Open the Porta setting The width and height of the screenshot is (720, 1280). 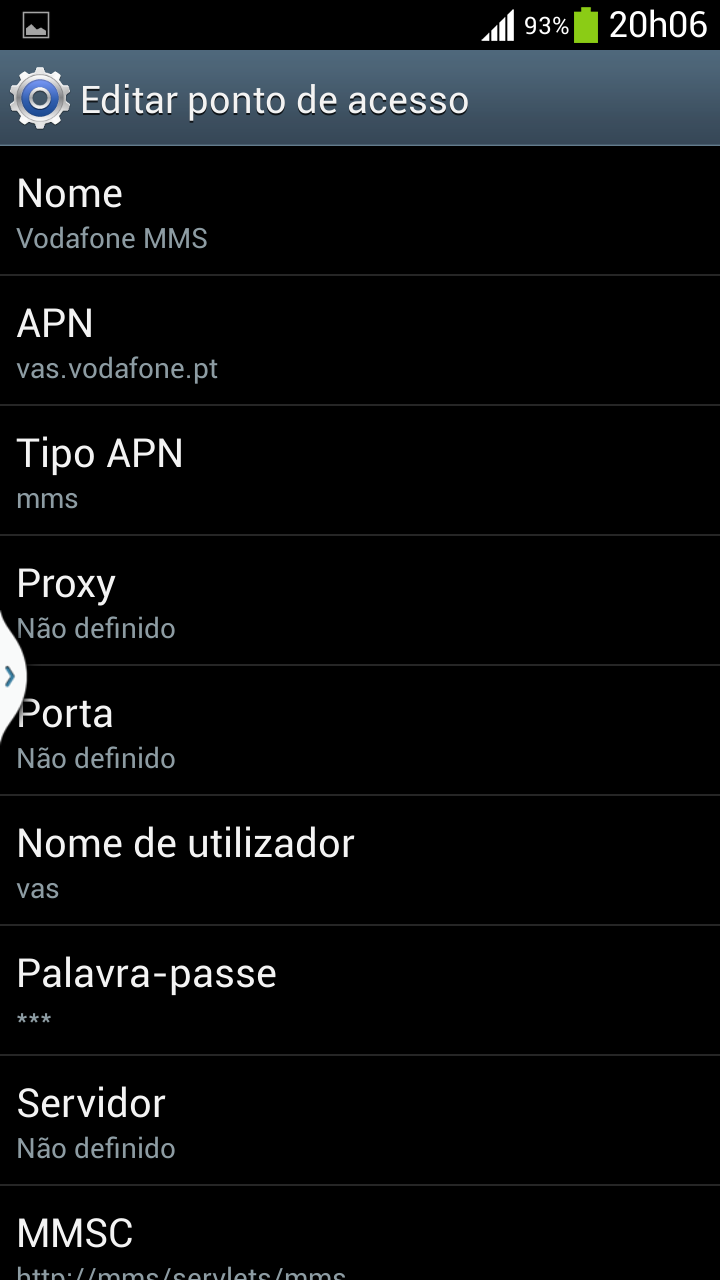[x=360, y=731]
